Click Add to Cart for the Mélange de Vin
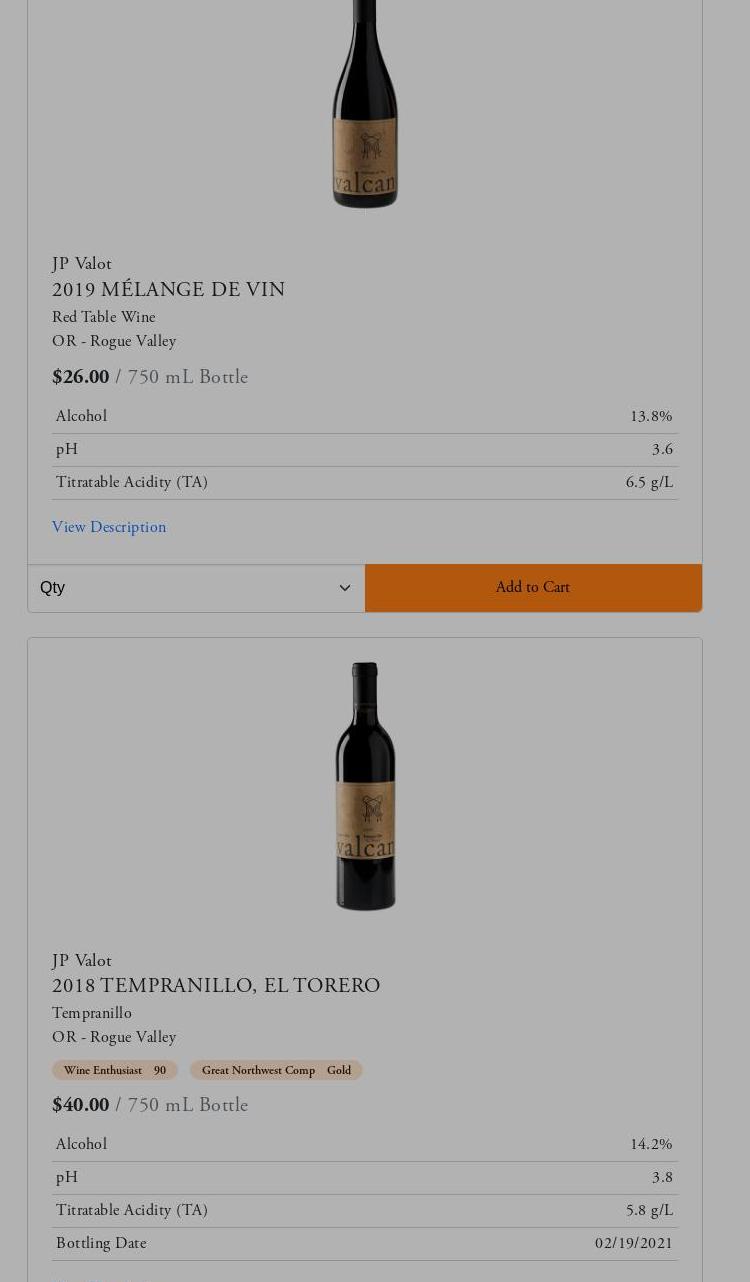750x1282 pixels. pos(532,587)
